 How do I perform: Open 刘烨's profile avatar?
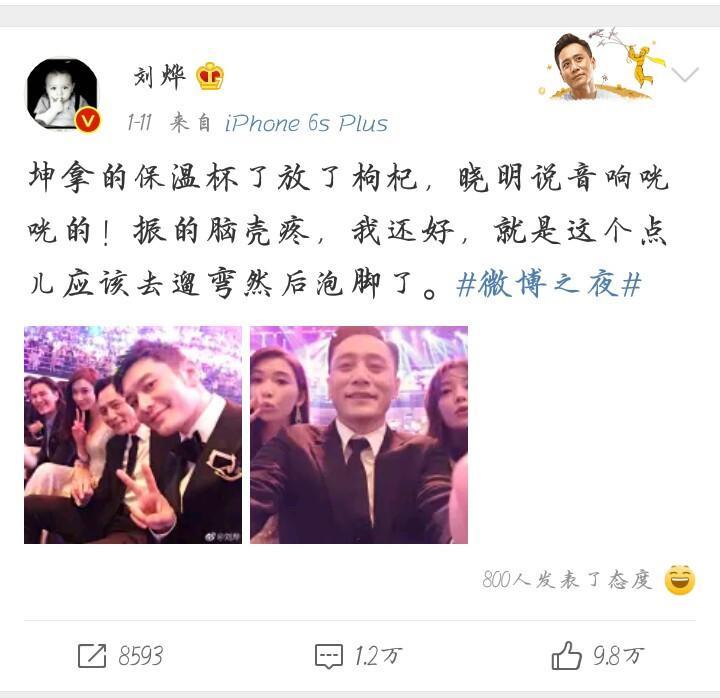pyautogui.click(x=62, y=93)
